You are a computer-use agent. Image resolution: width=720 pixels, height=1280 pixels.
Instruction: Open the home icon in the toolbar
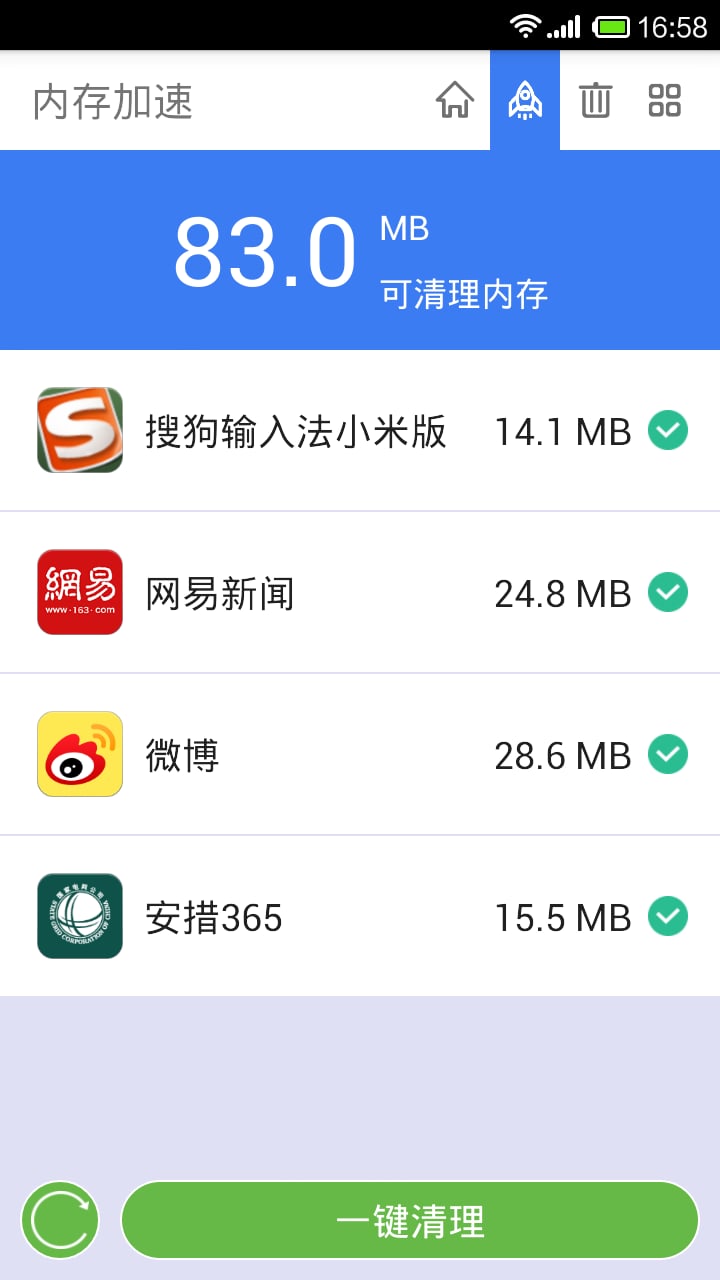point(455,100)
